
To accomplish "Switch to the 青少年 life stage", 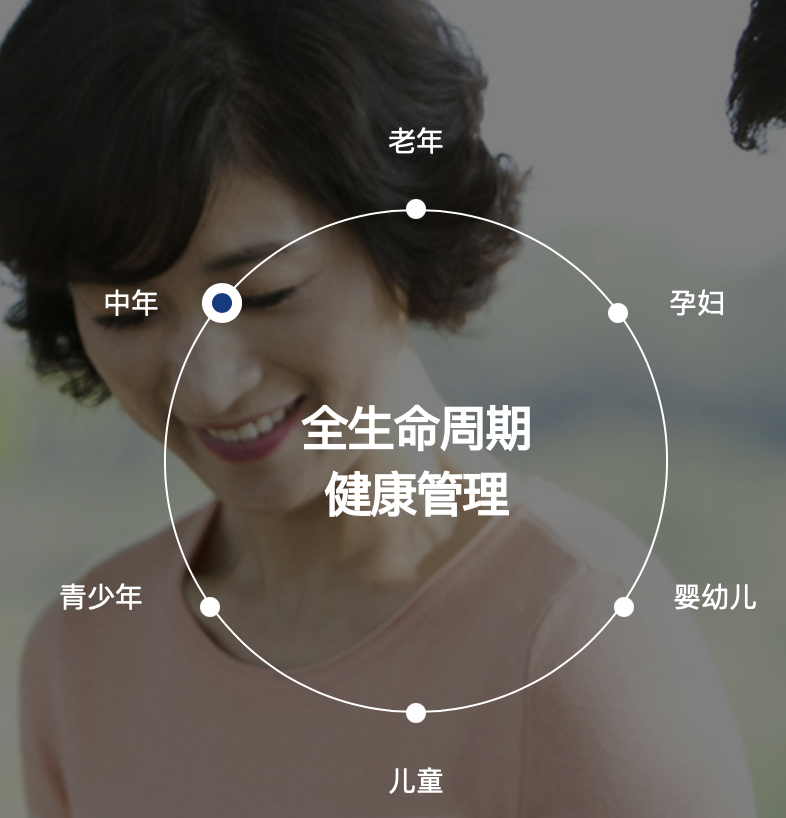I will [x=210, y=607].
